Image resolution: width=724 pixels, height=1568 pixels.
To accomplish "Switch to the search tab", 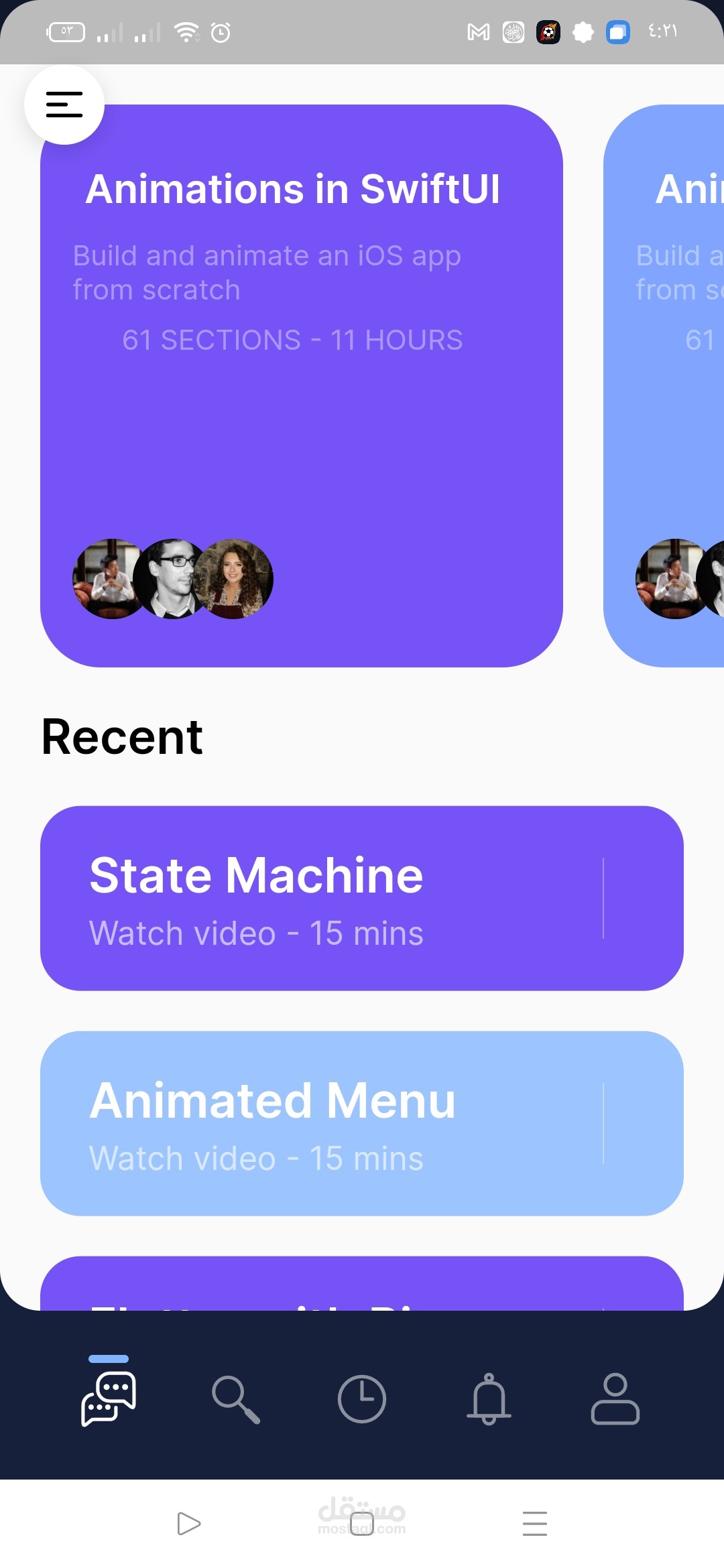I will pos(235,1399).
